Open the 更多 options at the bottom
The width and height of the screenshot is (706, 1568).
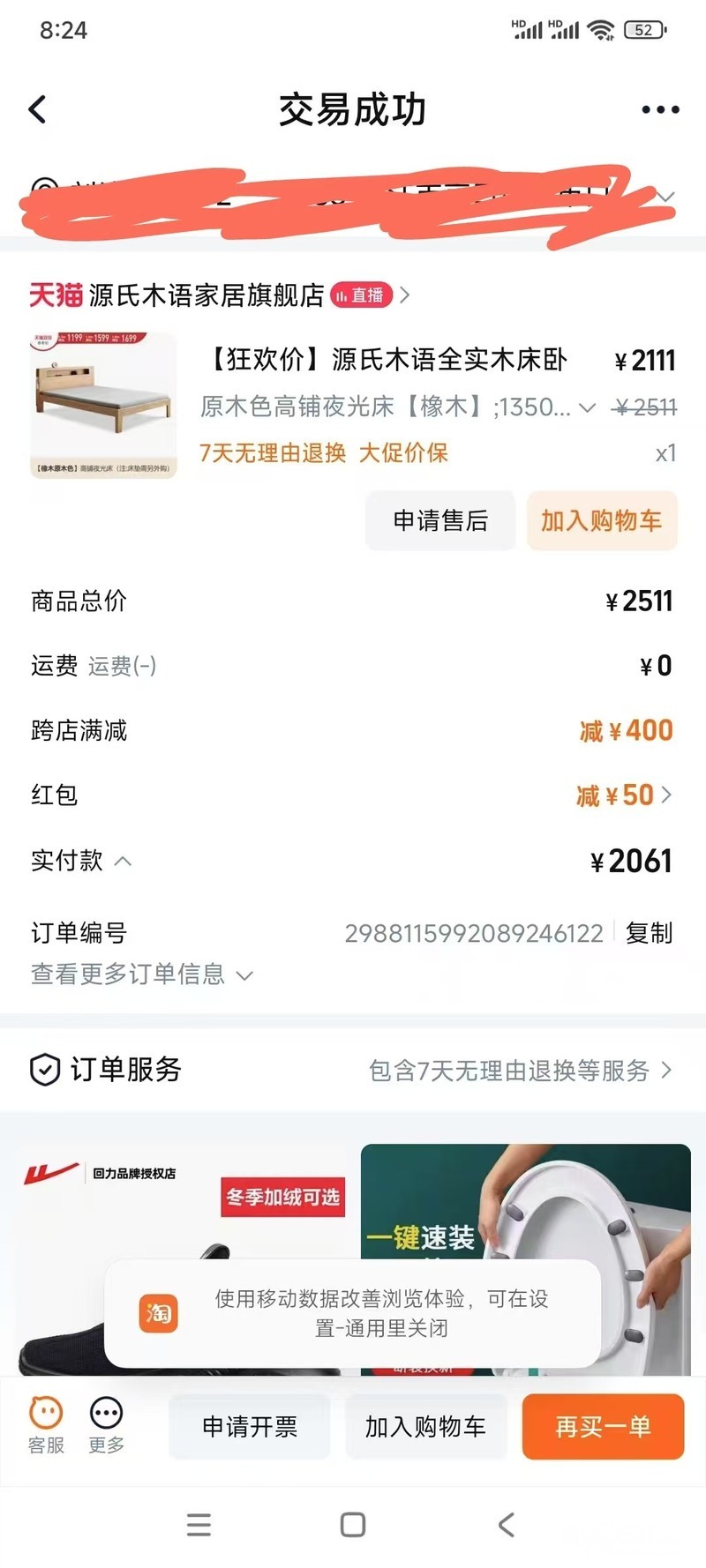point(106,1423)
